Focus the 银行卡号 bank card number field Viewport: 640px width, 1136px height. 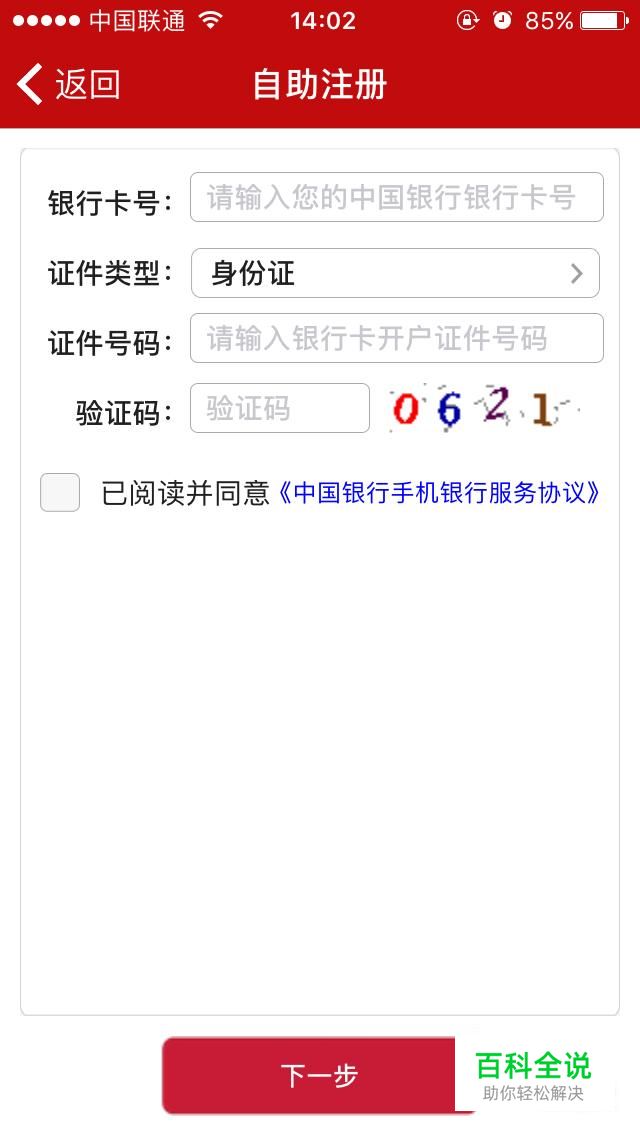[396, 197]
